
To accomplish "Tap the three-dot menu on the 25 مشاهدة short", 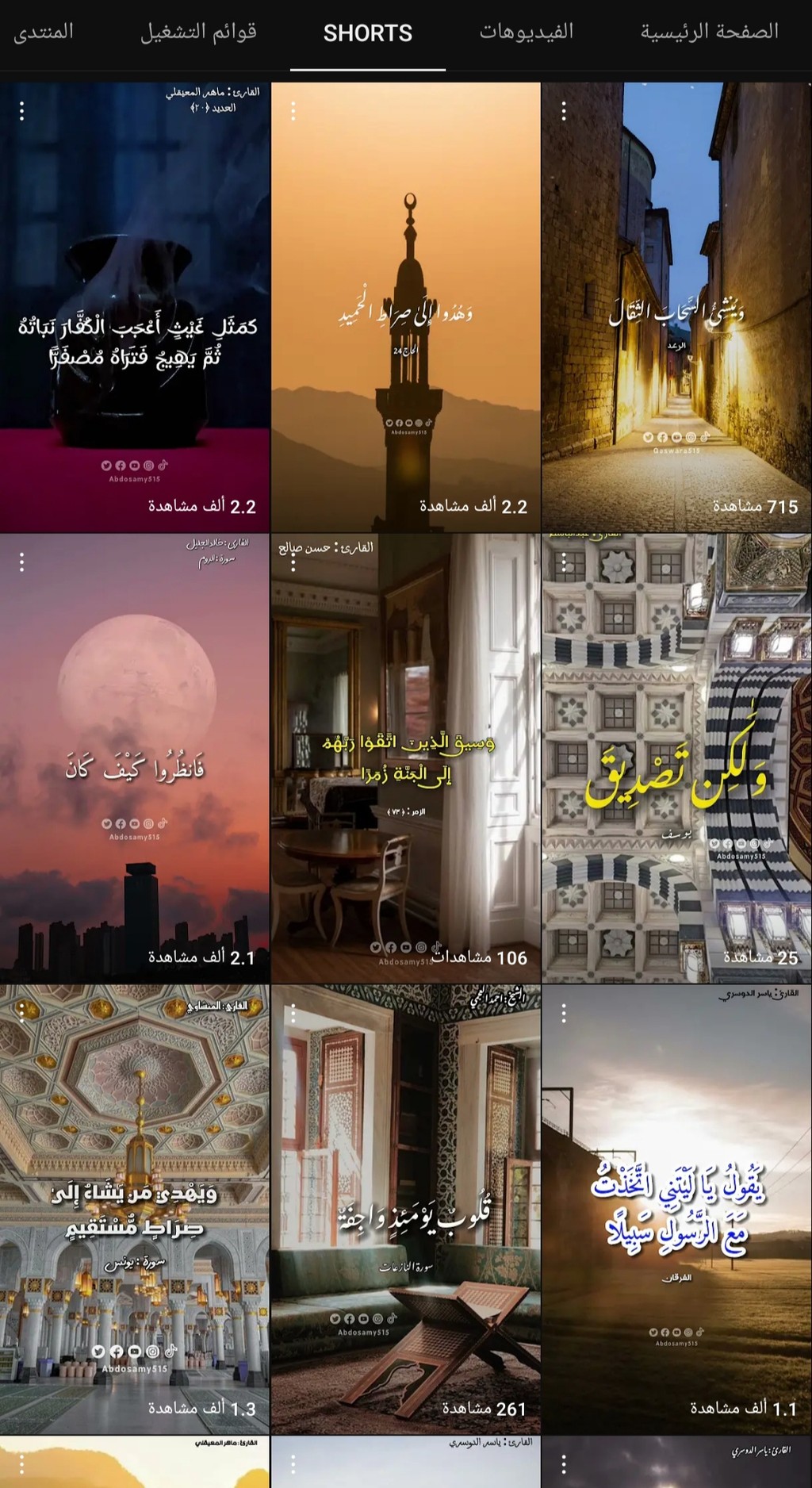I will tap(564, 562).
